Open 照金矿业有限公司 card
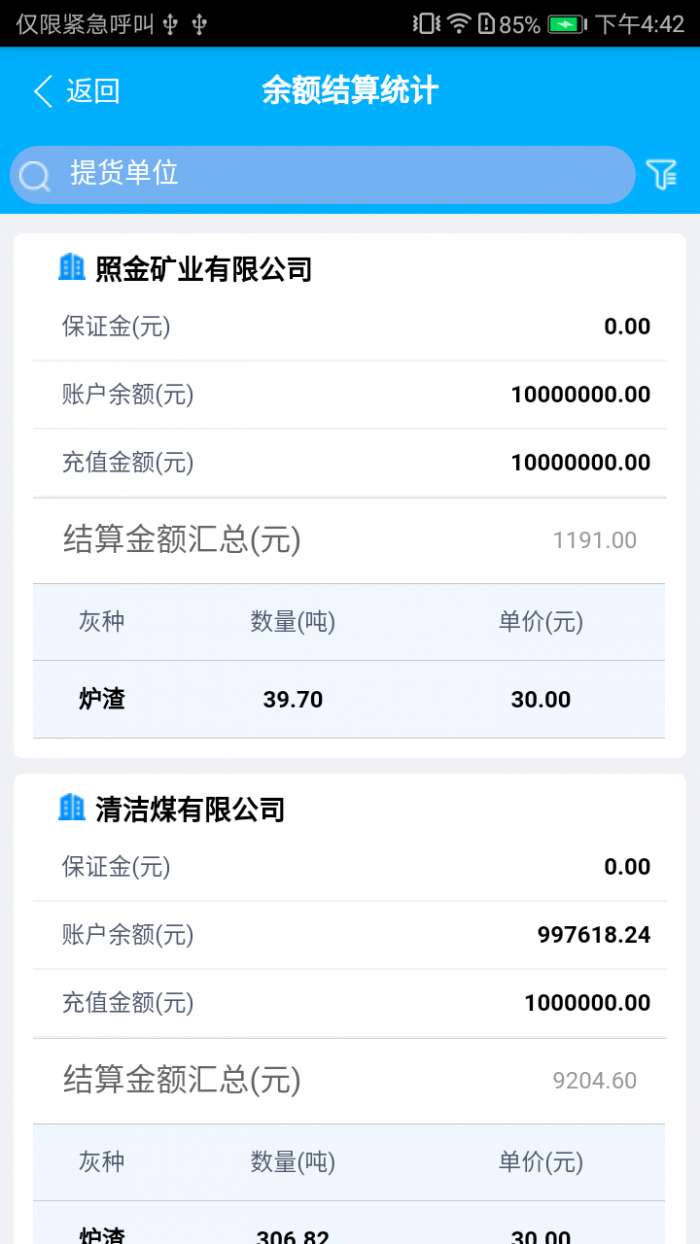Image resolution: width=700 pixels, height=1244 pixels. pos(204,269)
